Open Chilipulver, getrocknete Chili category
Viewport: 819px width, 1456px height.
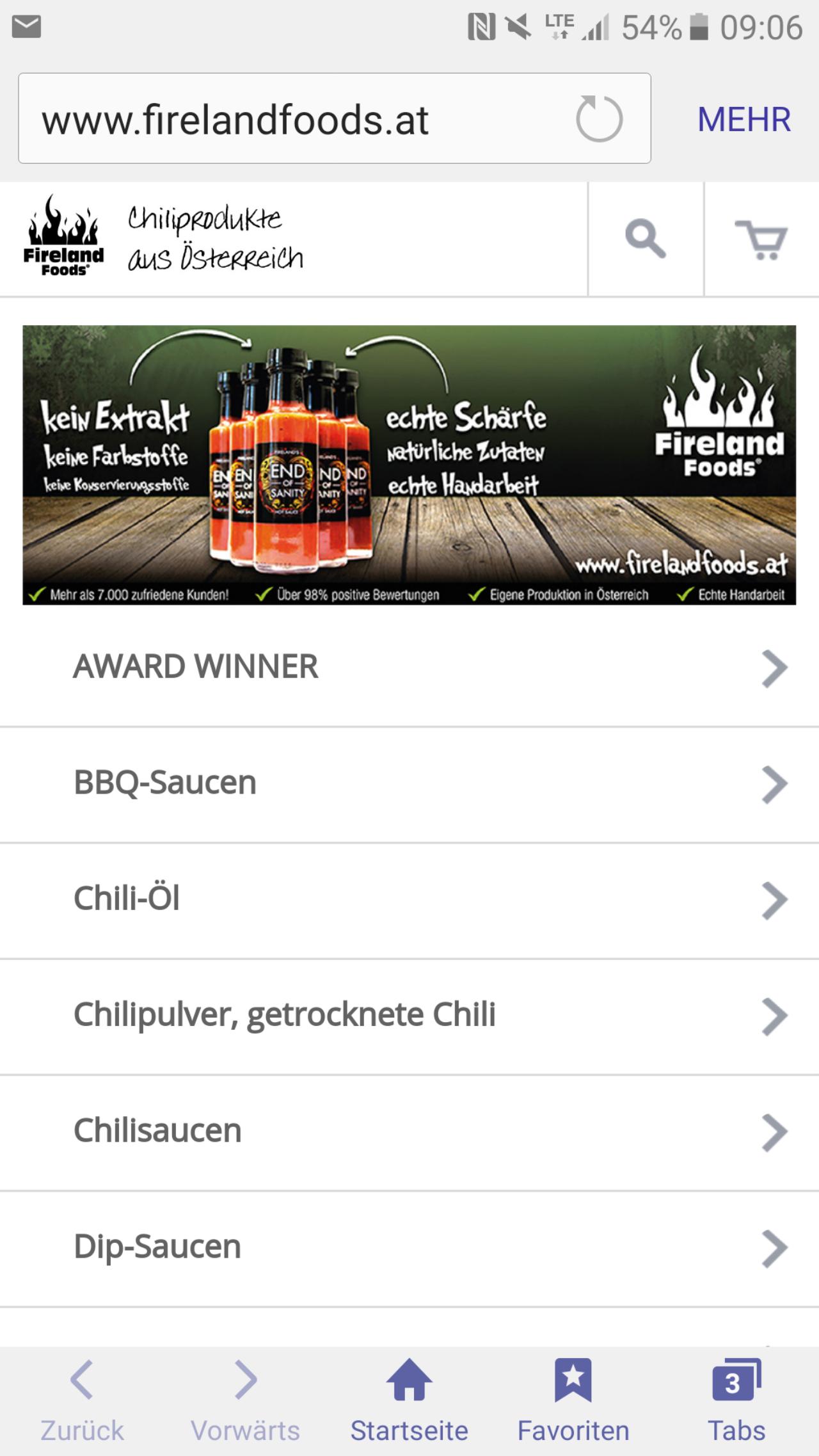click(409, 1016)
